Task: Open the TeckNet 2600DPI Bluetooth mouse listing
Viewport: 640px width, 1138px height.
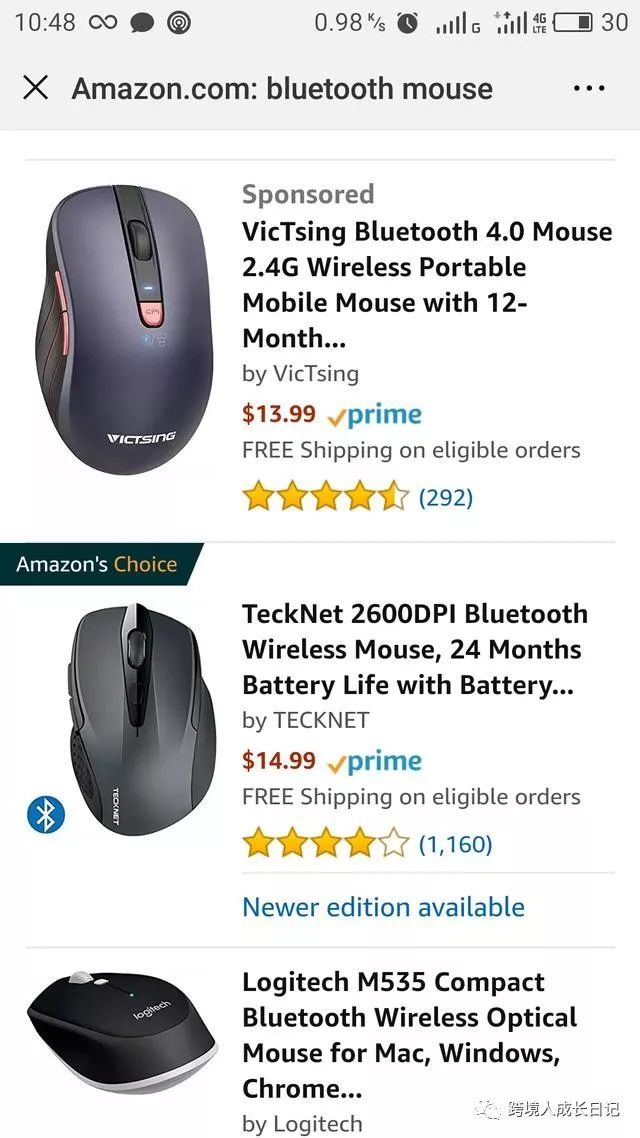Action: point(414,649)
